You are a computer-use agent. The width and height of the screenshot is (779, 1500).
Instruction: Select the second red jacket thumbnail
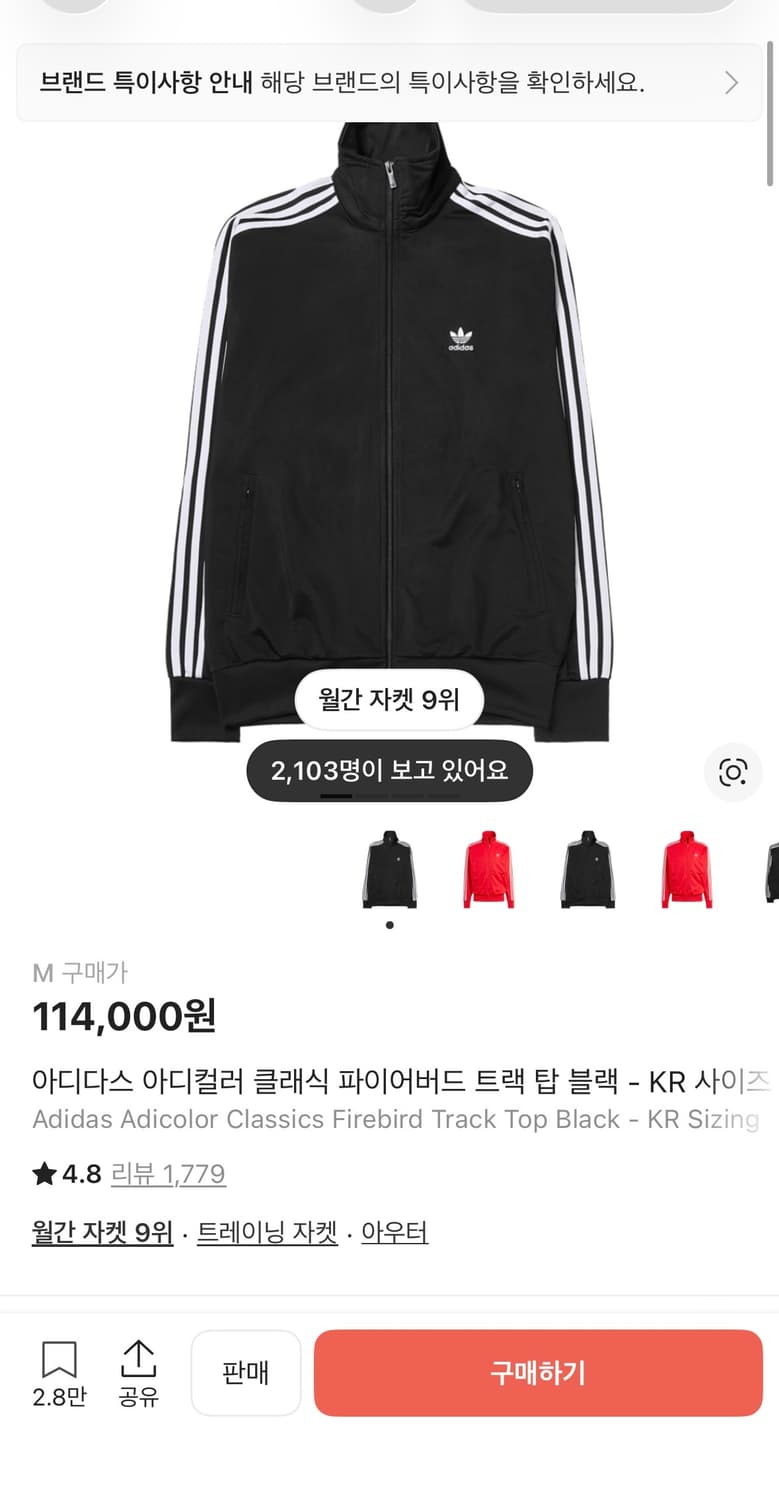(x=684, y=869)
